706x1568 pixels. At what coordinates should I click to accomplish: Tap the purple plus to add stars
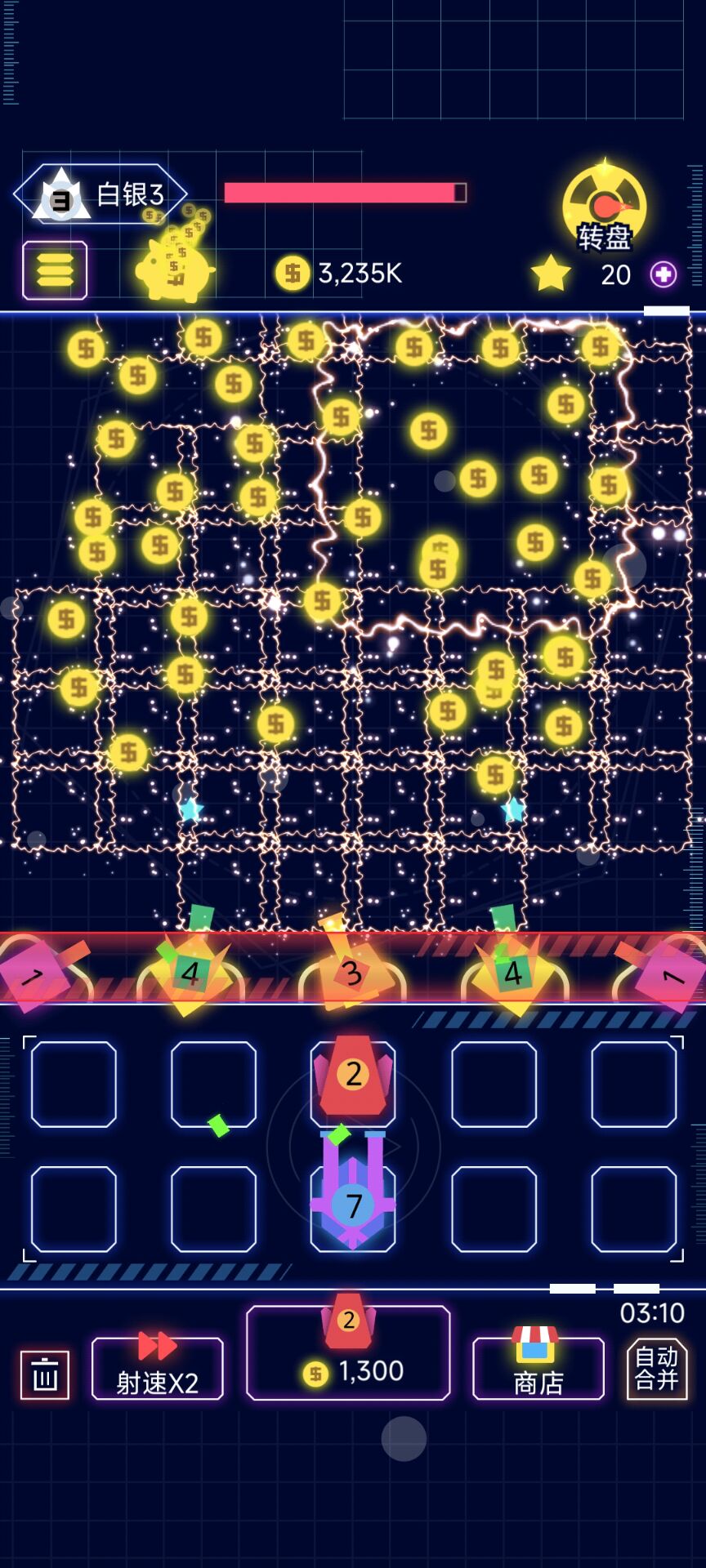pyautogui.click(x=663, y=274)
